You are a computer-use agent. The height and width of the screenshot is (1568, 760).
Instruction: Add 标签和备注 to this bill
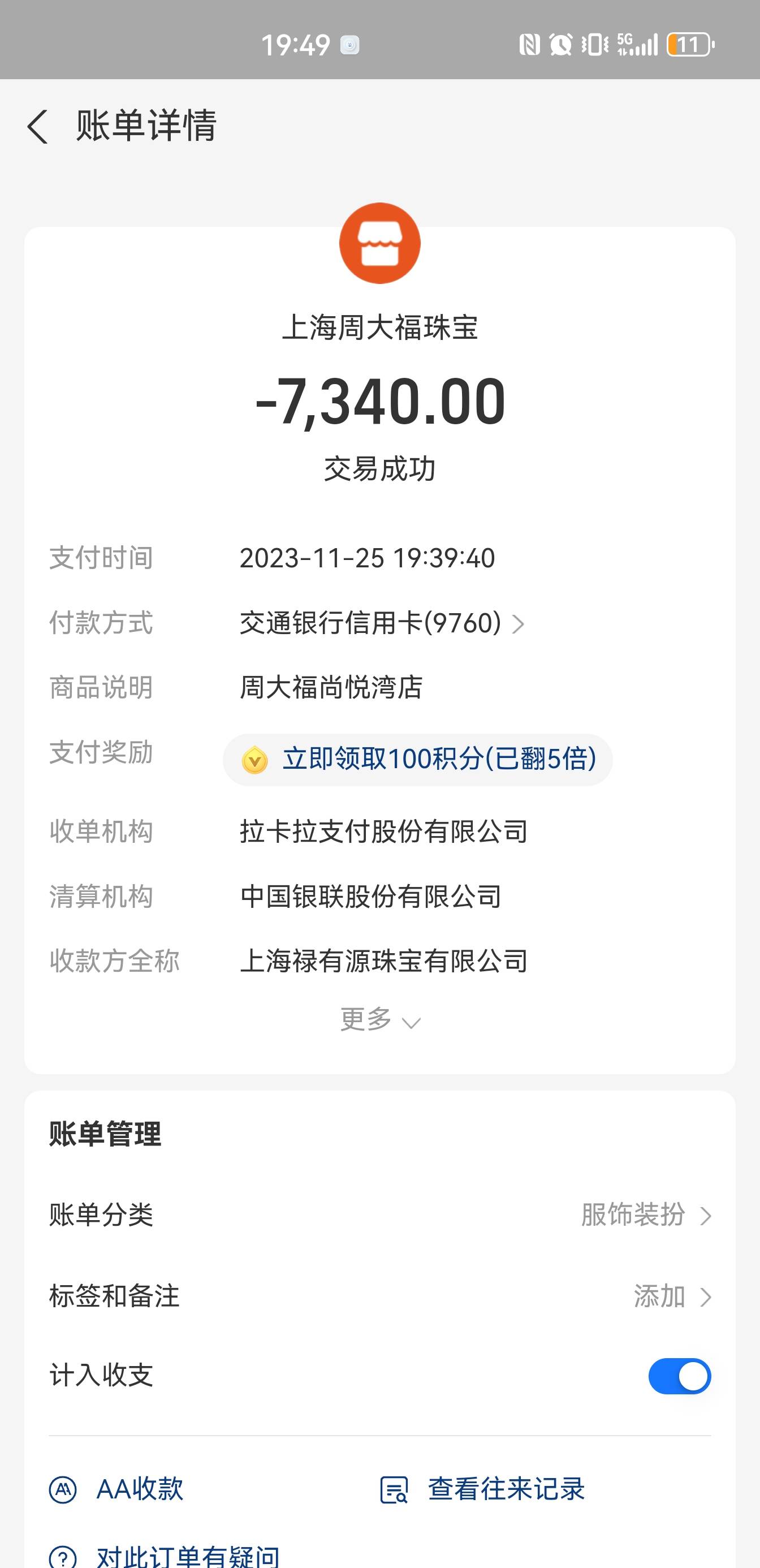pos(379,1296)
